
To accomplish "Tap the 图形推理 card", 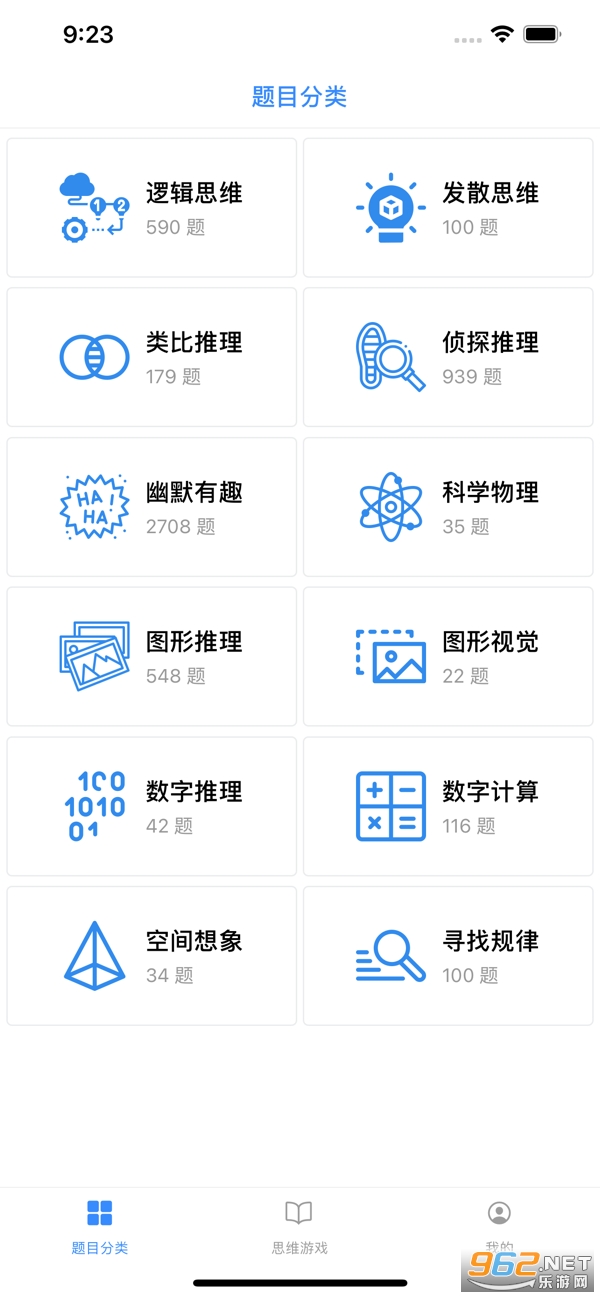I will (x=152, y=656).
